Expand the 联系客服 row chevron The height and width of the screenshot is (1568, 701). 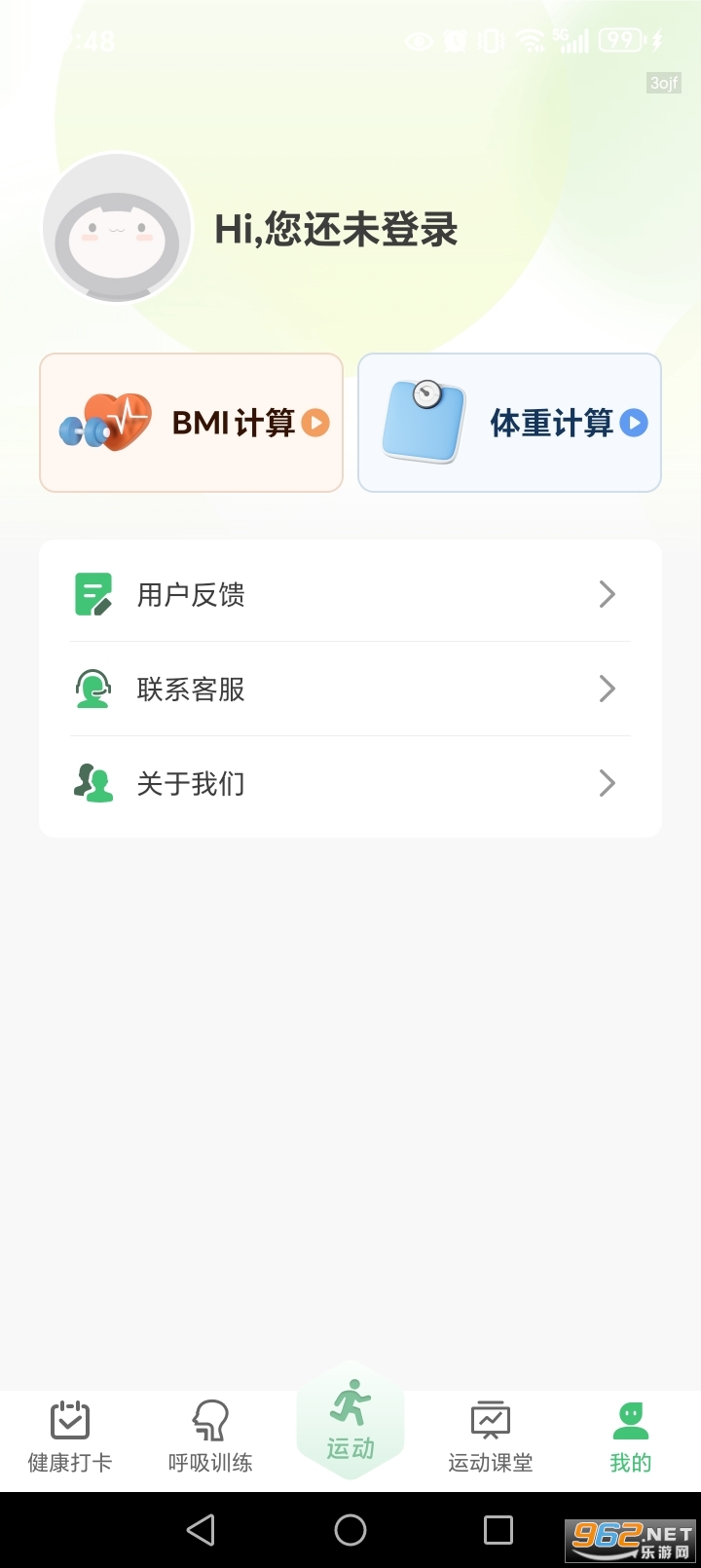point(607,689)
